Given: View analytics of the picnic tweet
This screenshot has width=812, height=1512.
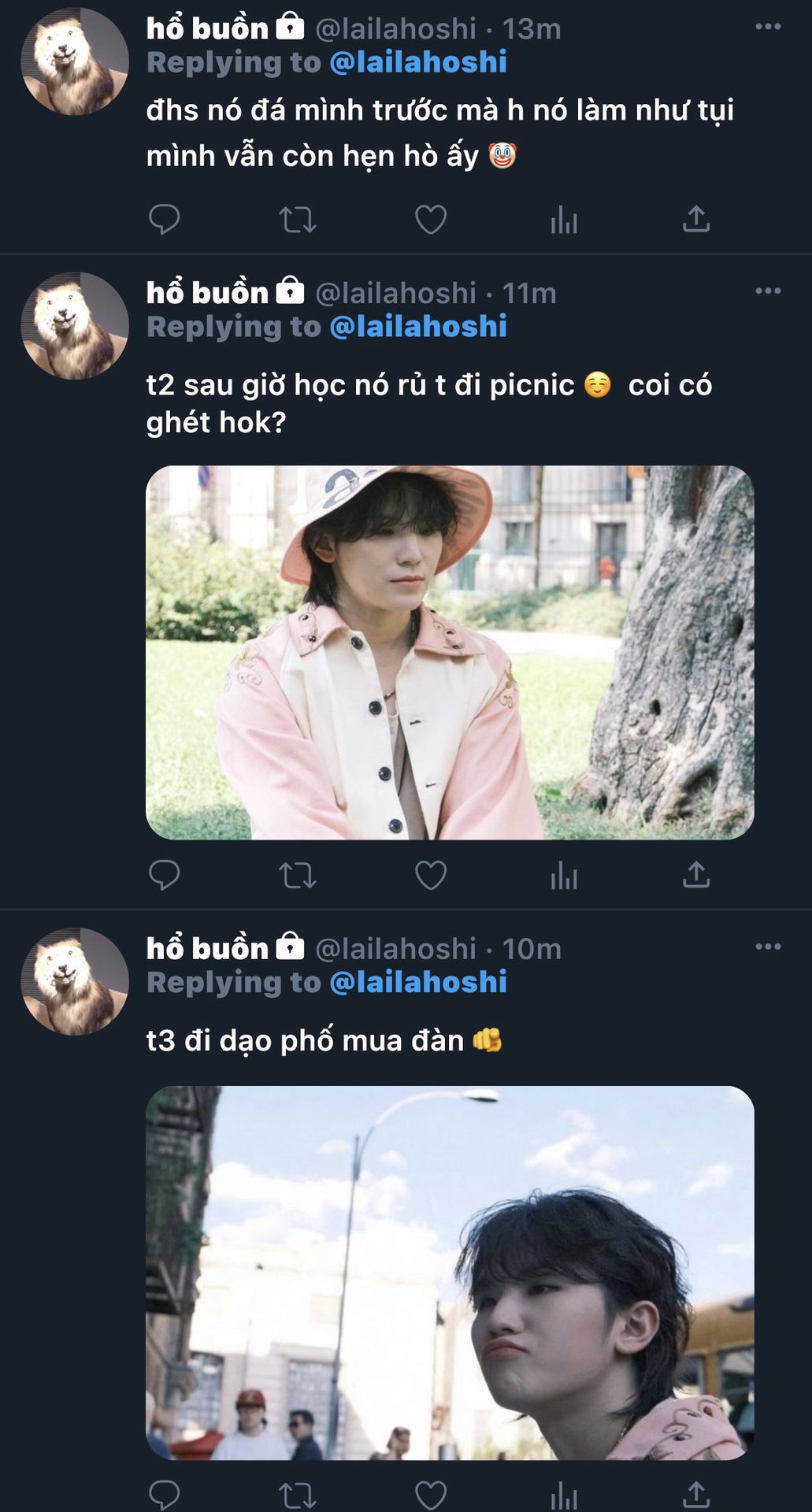Looking at the screenshot, I should click(x=564, y=875).
